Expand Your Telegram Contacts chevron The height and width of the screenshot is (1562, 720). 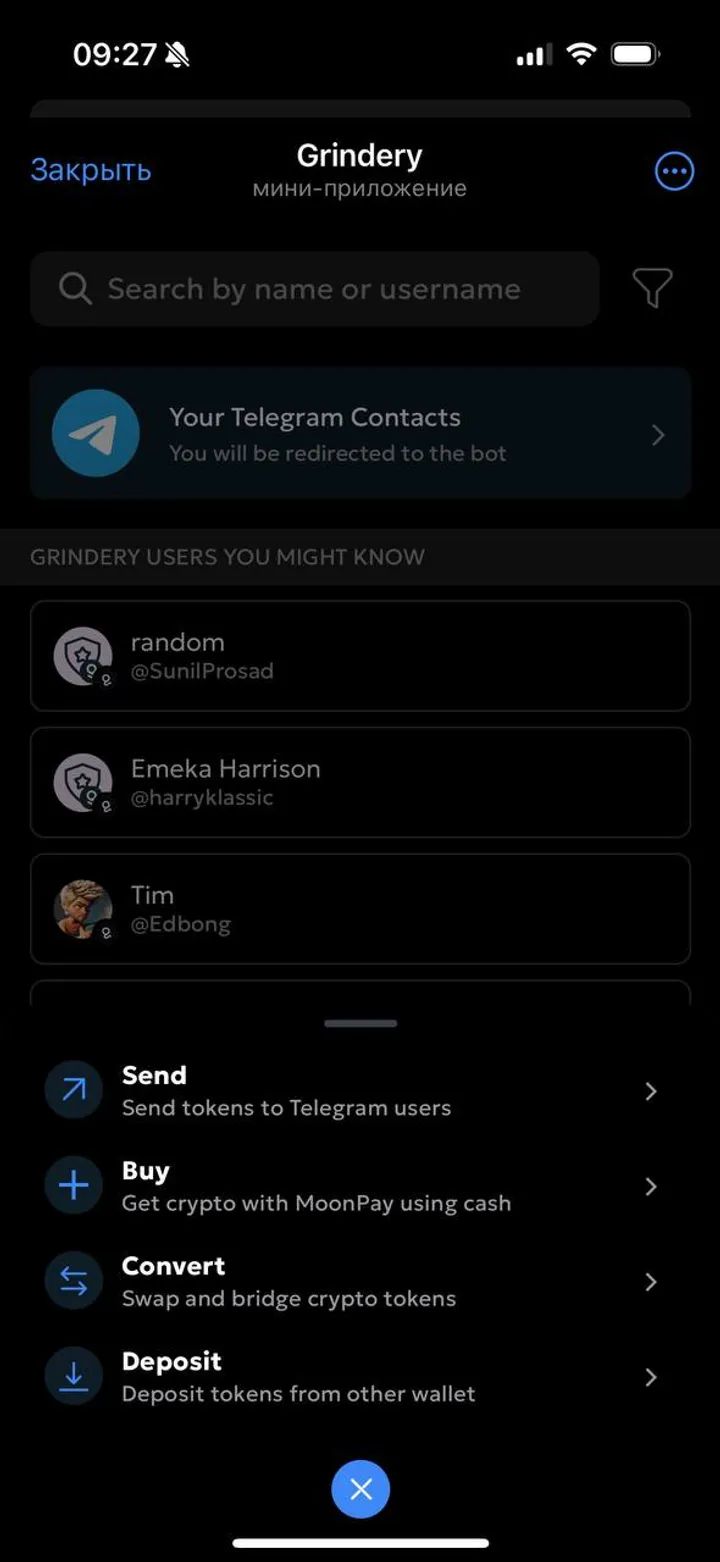[x=657, y=434]
